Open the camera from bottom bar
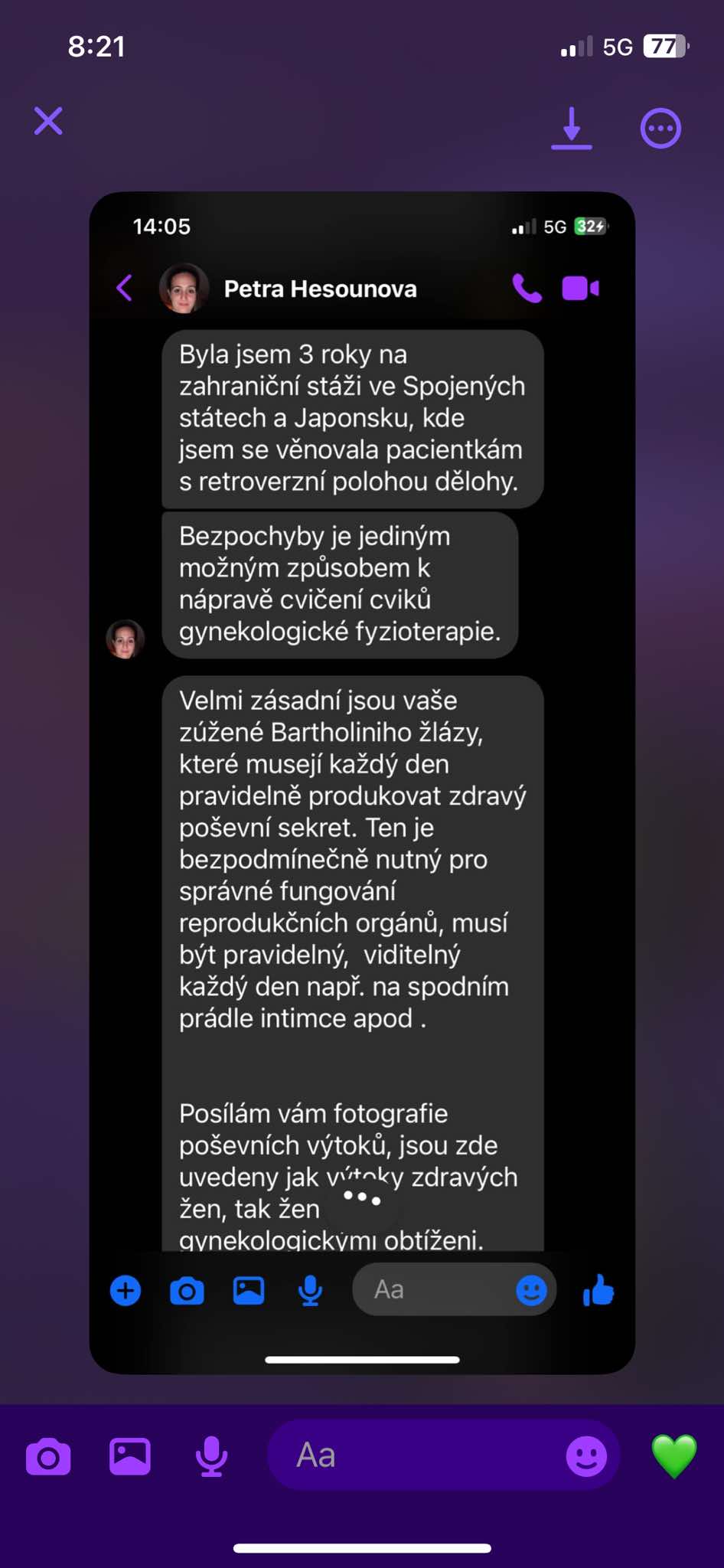Viewport: 724px width, 1568px height. point(48,1456)
